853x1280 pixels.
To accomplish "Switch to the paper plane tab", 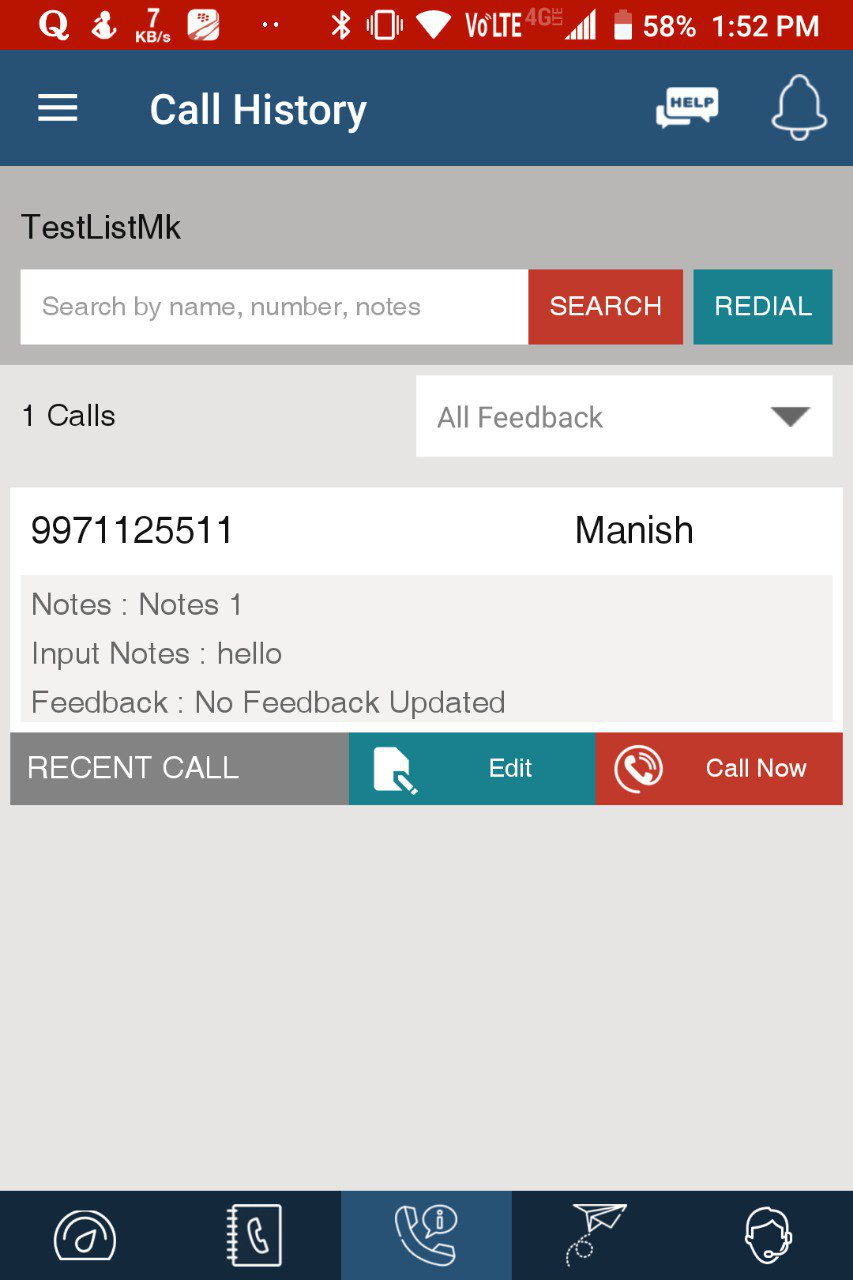I will 596,1236.
